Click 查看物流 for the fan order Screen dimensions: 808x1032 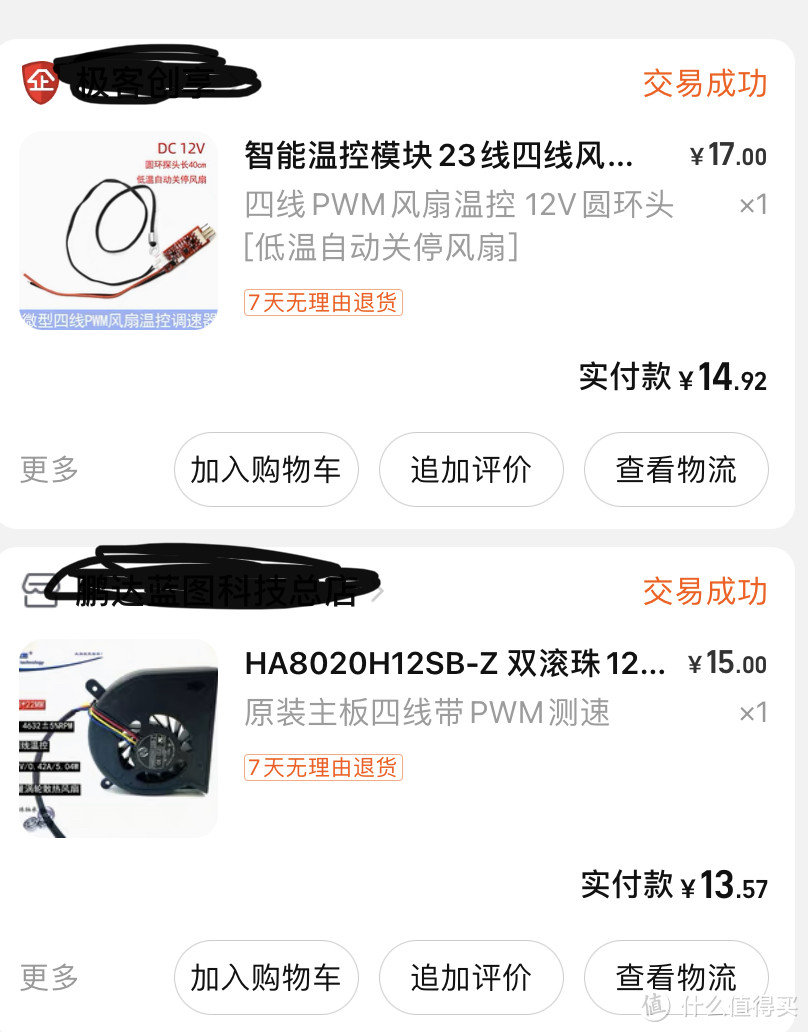pyautogui.click(x=676, y=977)
